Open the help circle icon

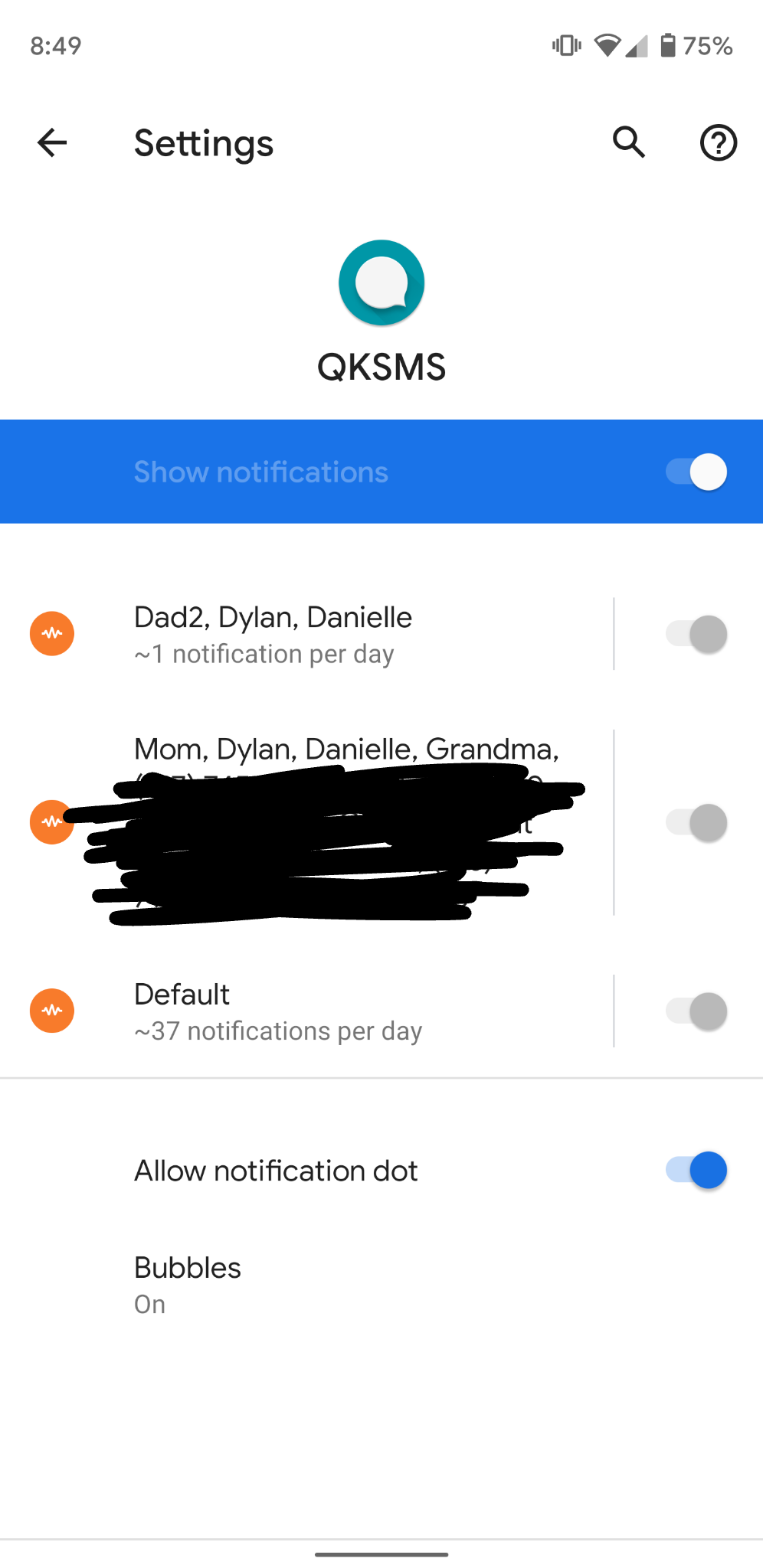click(717, 142)
